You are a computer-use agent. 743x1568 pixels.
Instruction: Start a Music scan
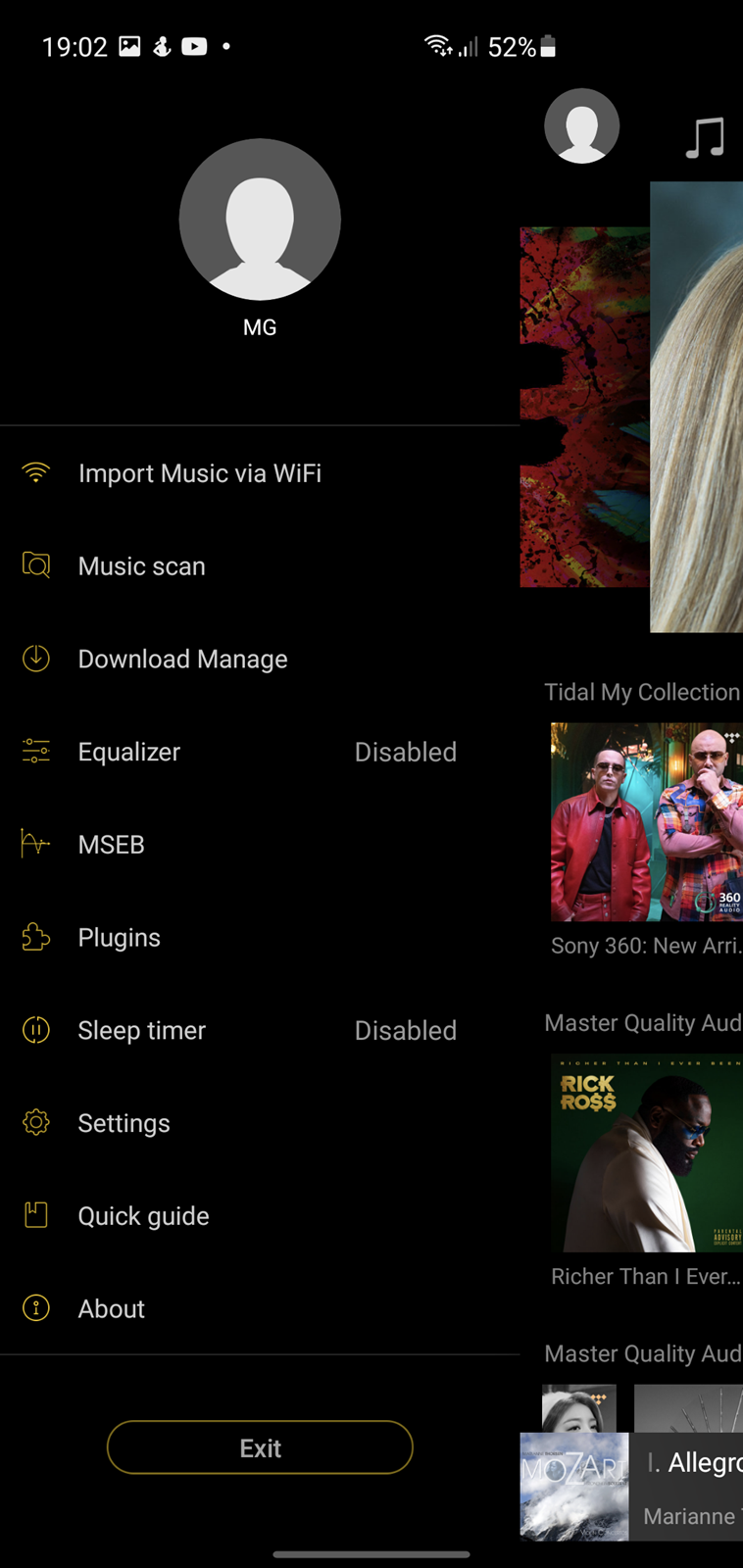point(260,566)
